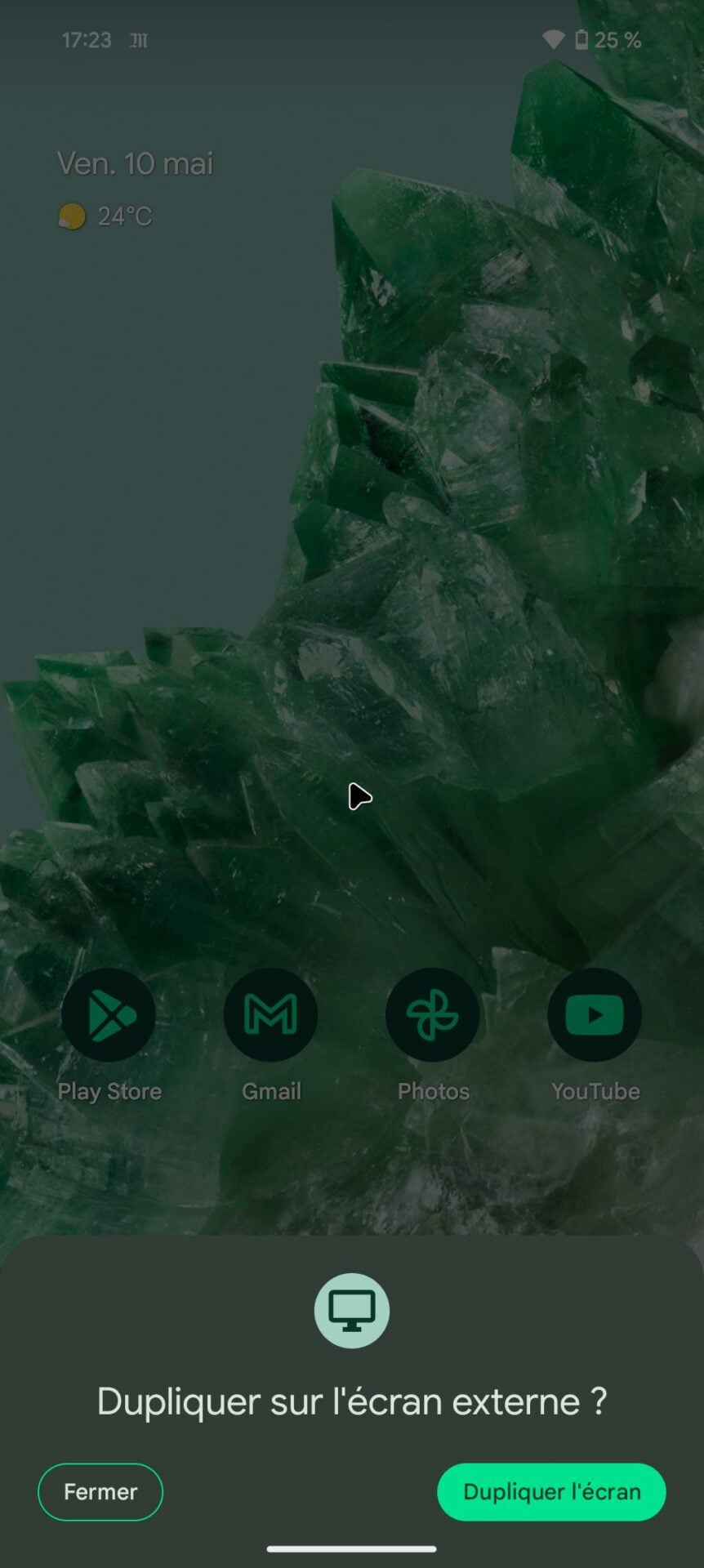Open the 24°C weather widget
The image size is (704, 1568).
[x=106, y=216]
